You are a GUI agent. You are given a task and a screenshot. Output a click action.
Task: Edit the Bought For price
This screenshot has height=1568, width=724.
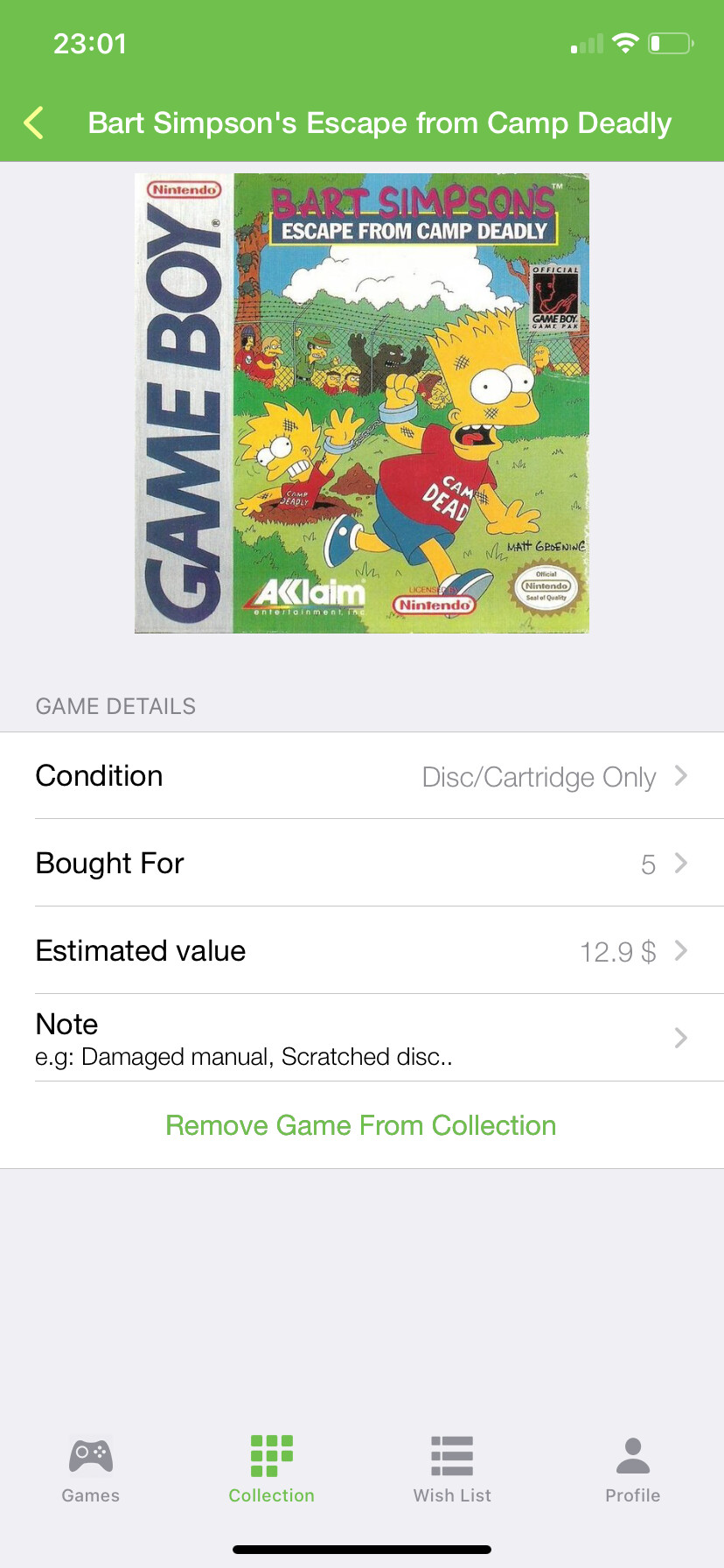(362, 864)
